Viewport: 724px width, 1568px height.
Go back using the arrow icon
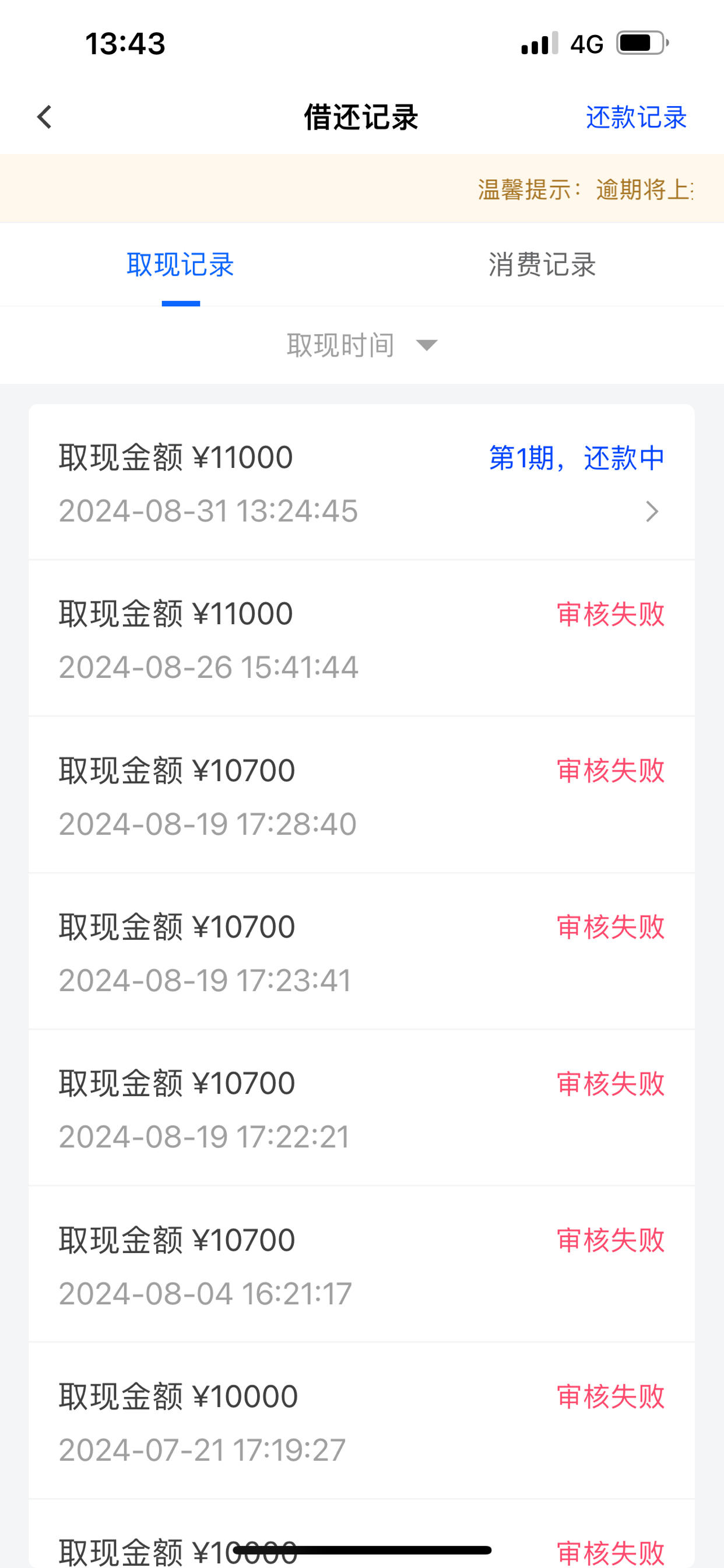tap(44, 117)
